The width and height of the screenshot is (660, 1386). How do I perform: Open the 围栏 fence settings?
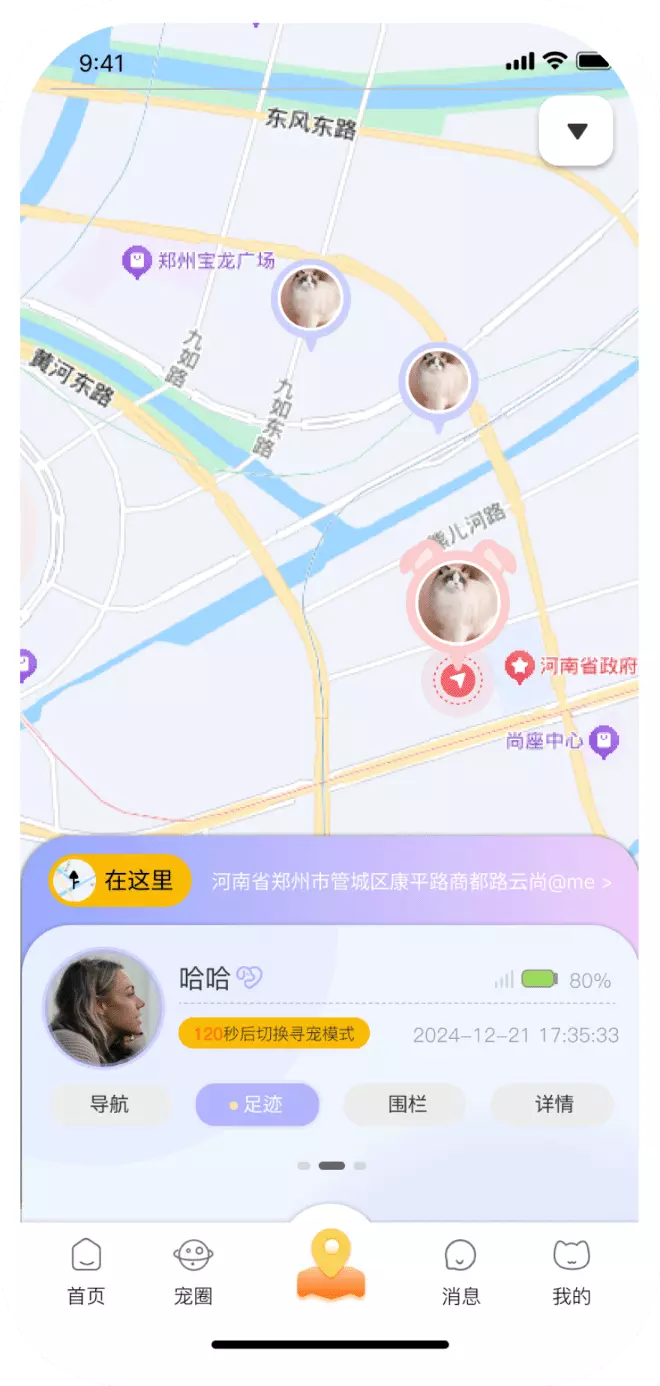click(405, 1105)
